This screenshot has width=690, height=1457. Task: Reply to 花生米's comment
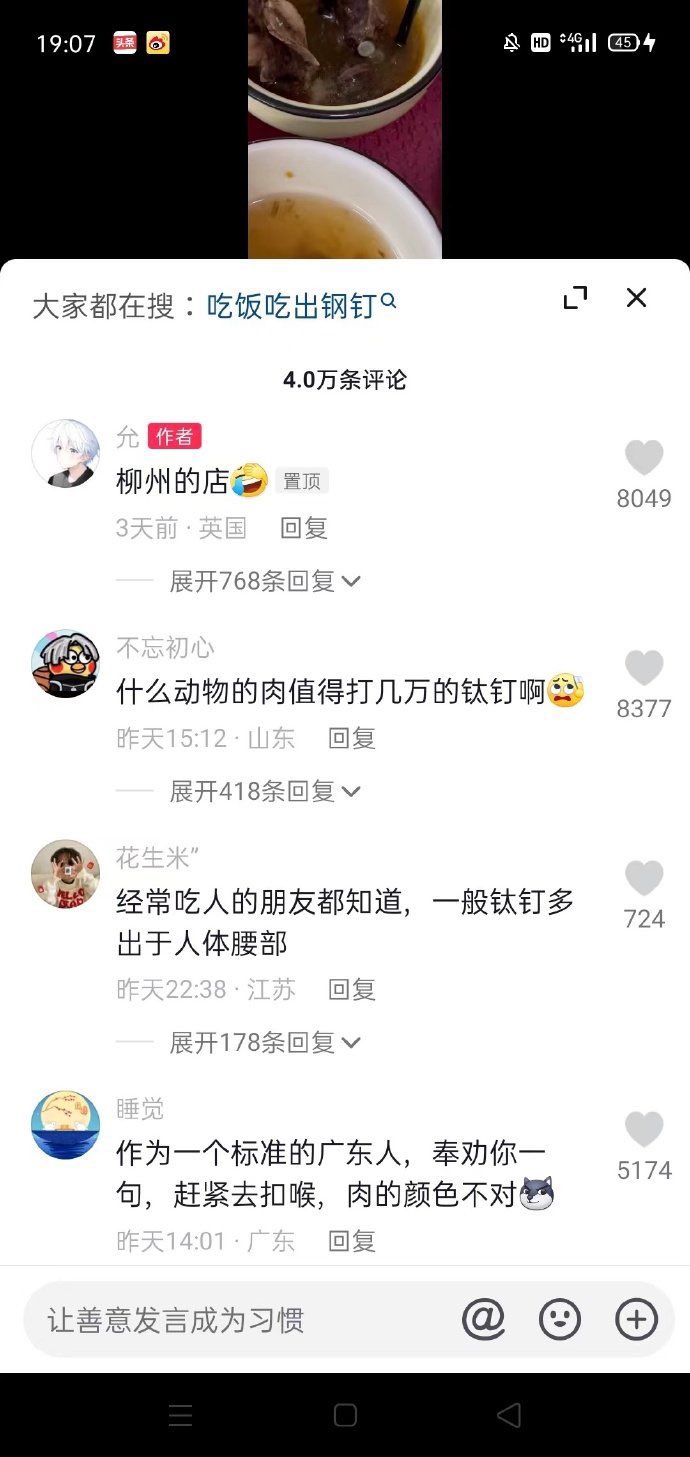pyautogui.click(x=352, y=990)
